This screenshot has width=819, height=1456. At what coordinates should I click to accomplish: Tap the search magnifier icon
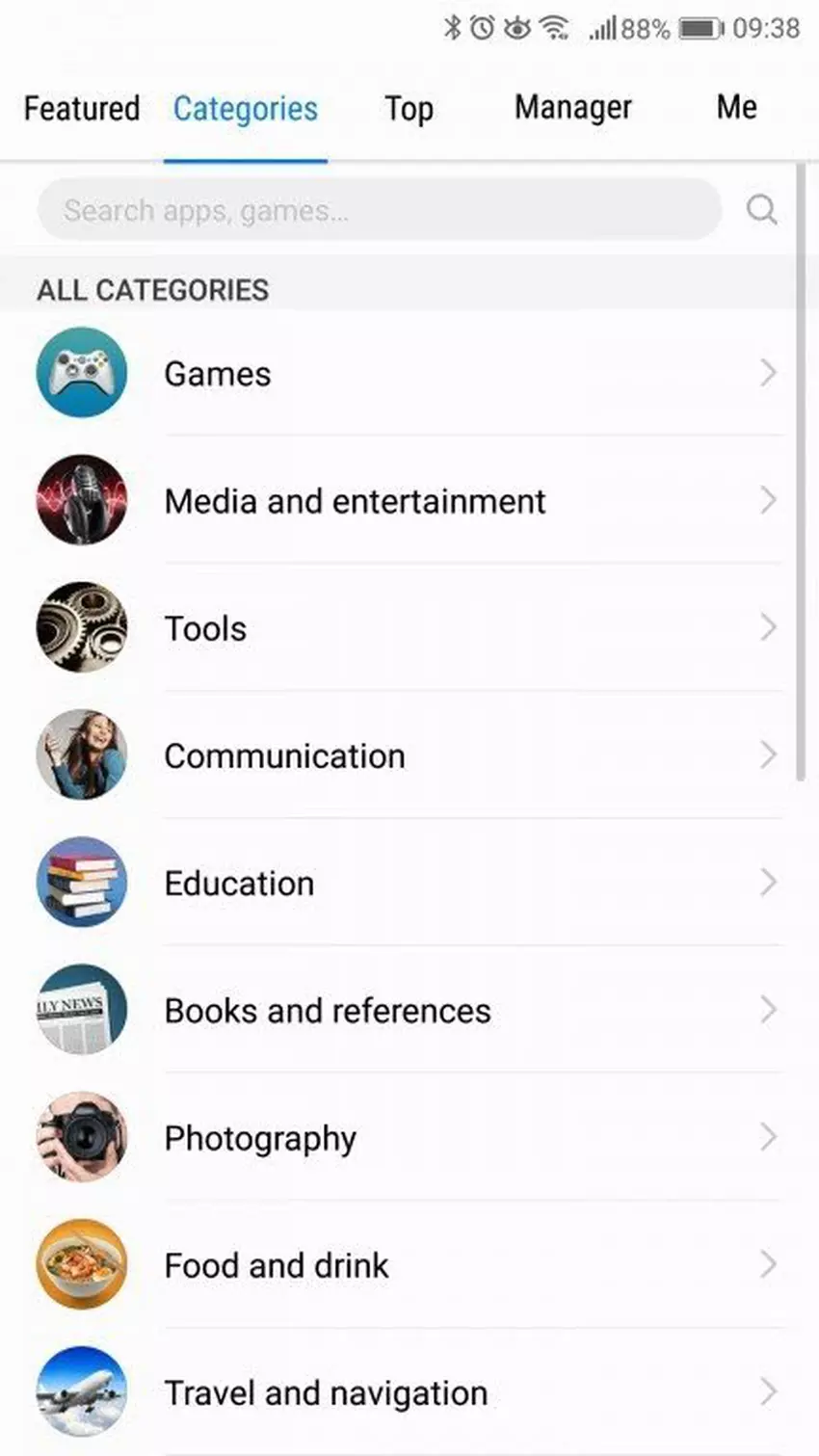[761, 209]
